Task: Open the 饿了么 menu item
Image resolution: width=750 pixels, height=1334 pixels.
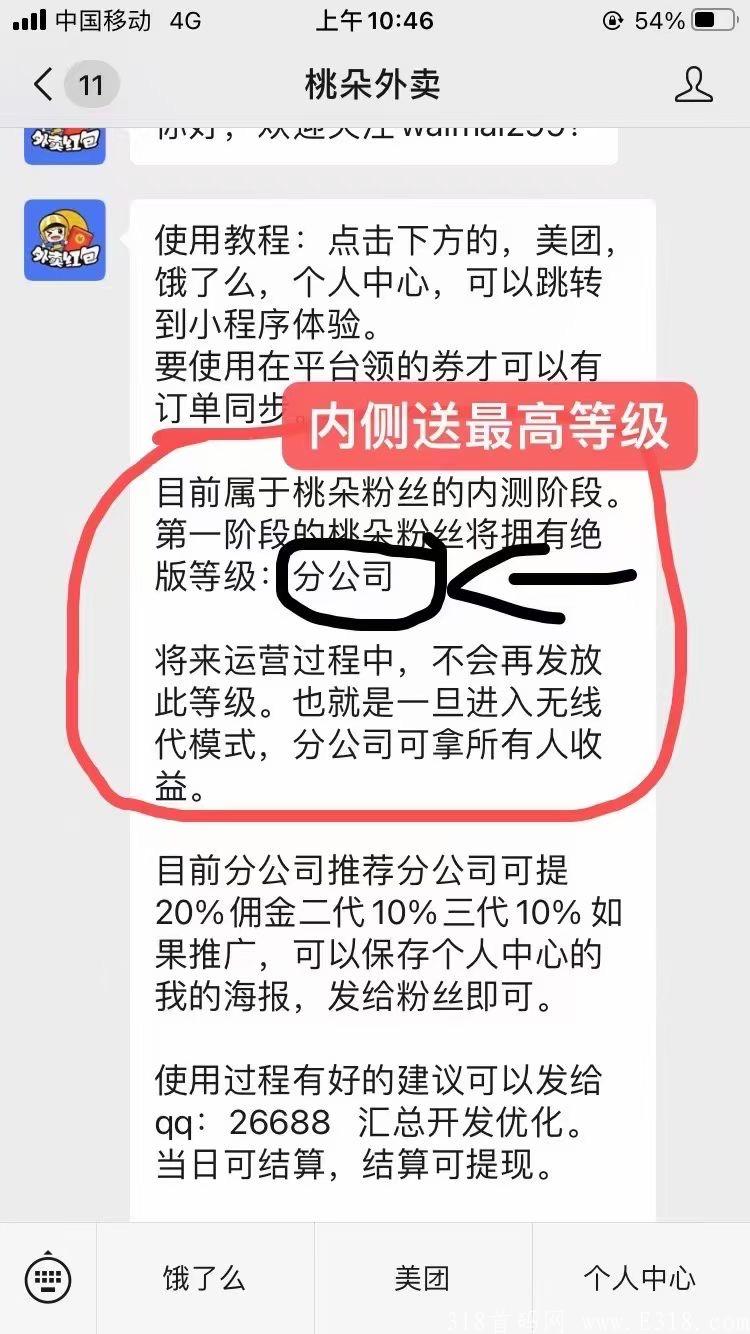Action: [204, 1277]
